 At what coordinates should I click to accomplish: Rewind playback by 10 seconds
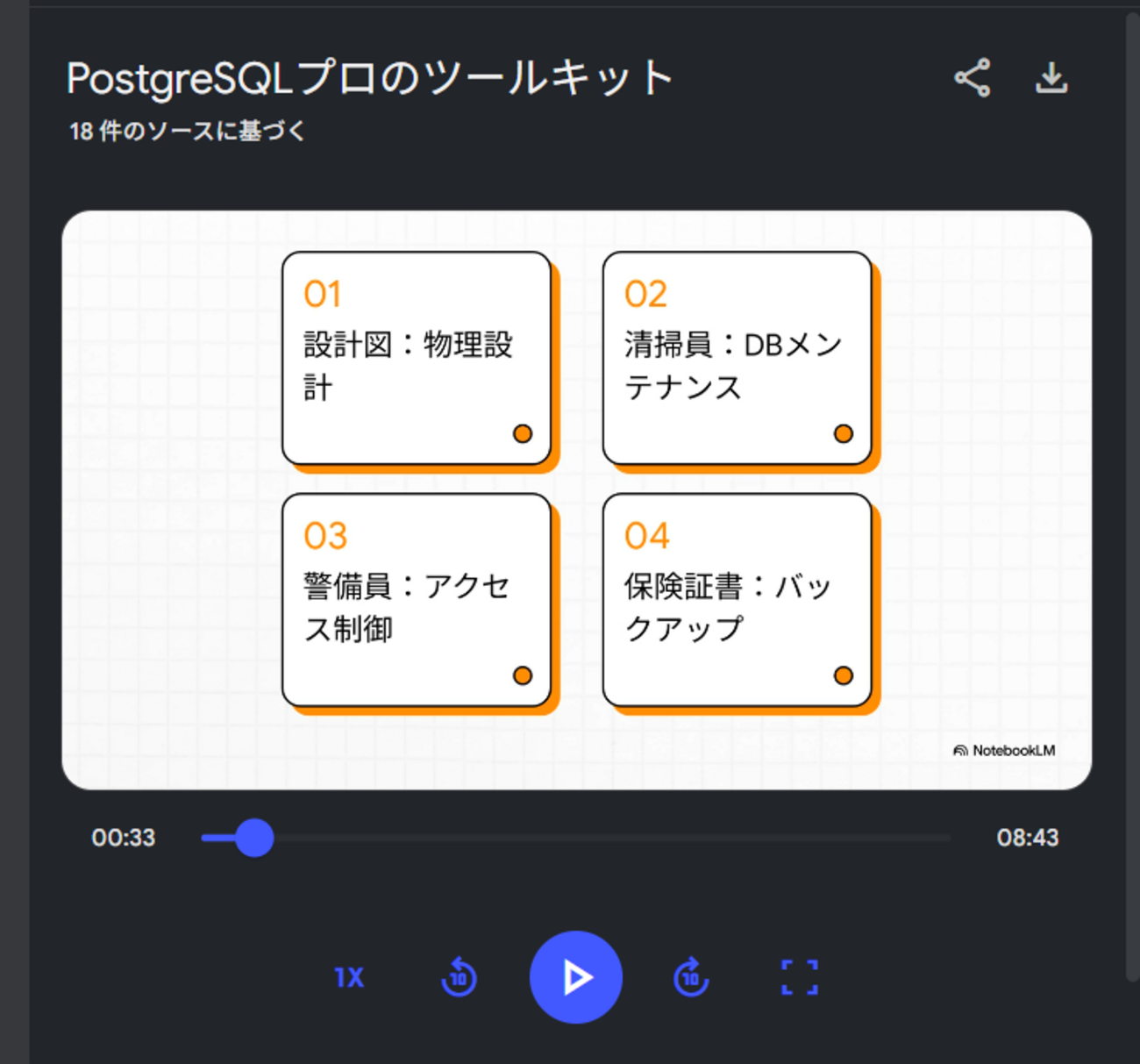pos(459,977)
